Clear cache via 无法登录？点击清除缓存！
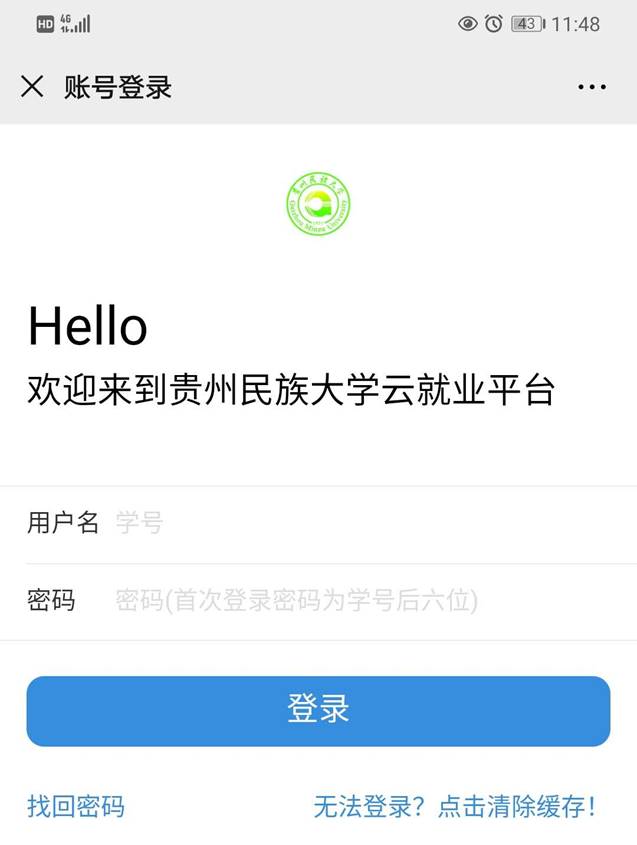 click(455, 806)
